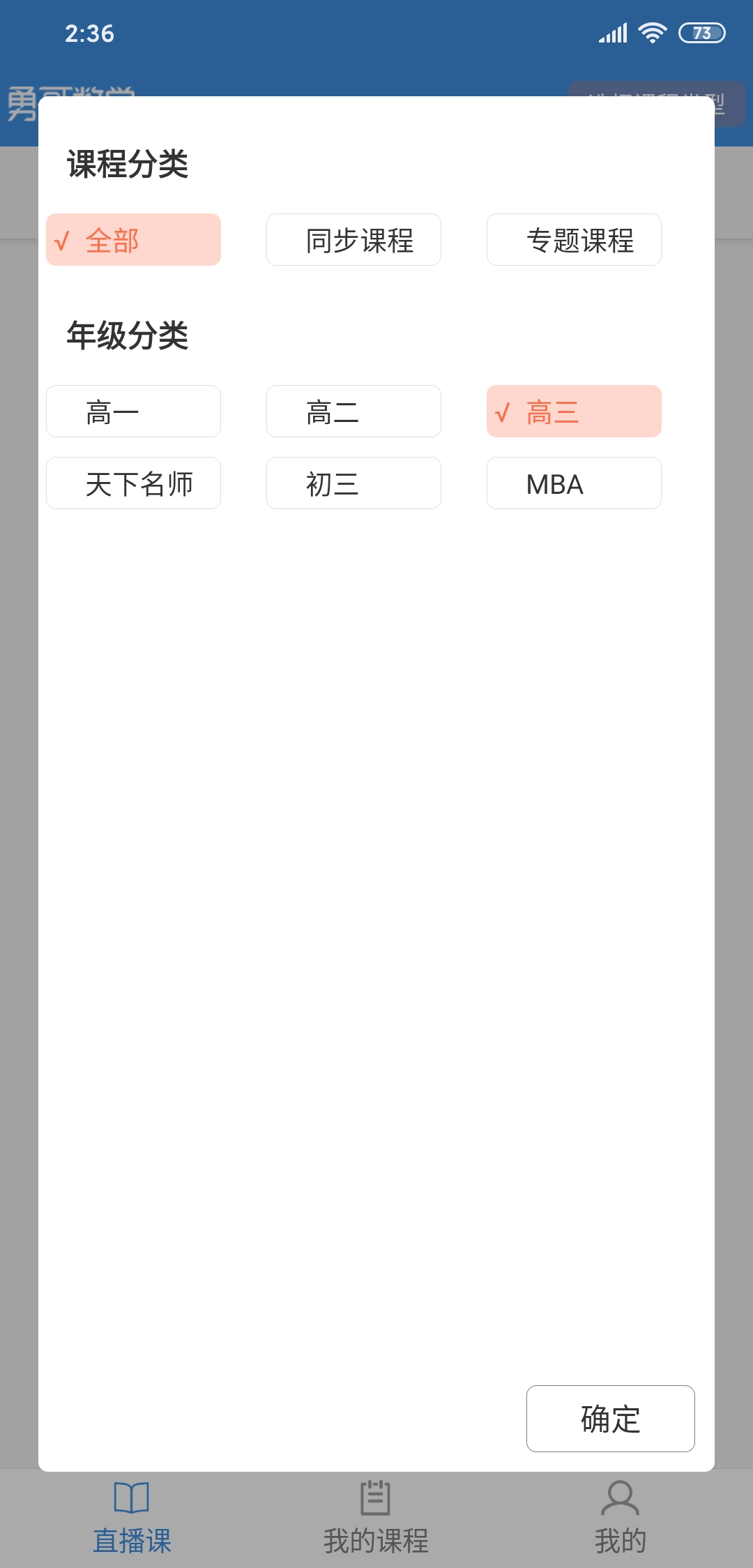
Task: Tap the selected 高三 grade chip
Action: pyautogui.click(x=574, y=412)
